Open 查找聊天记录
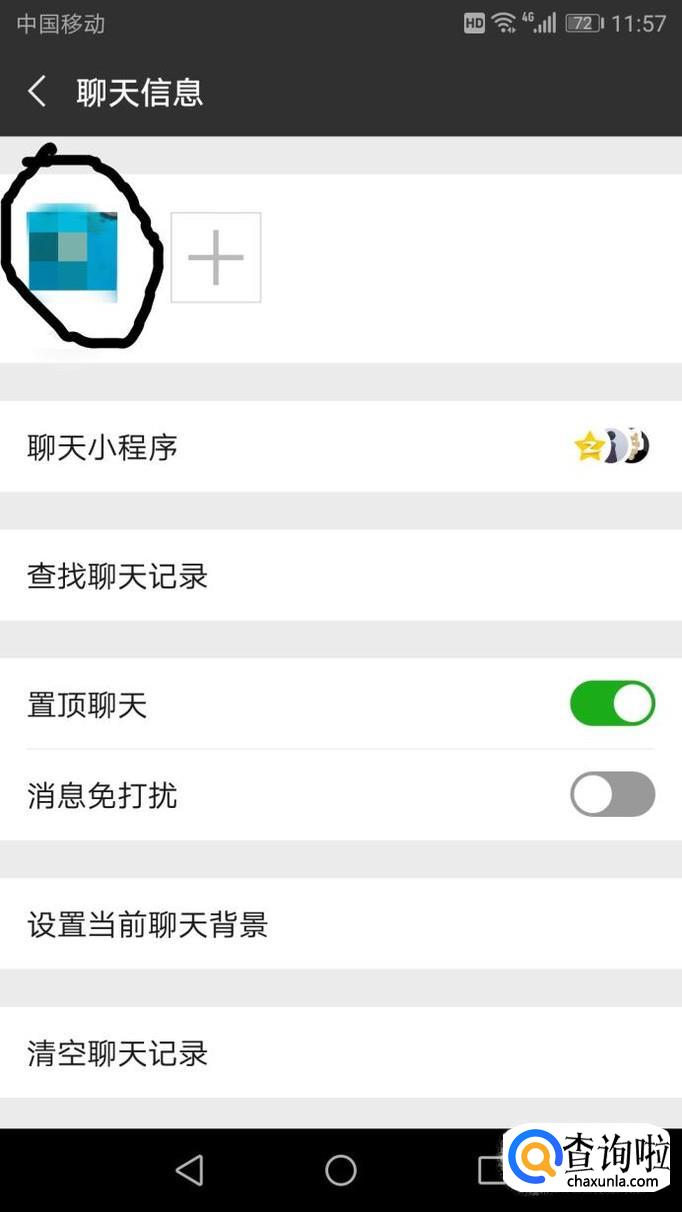Screen dimensions: 682x1212 (340, 576)
